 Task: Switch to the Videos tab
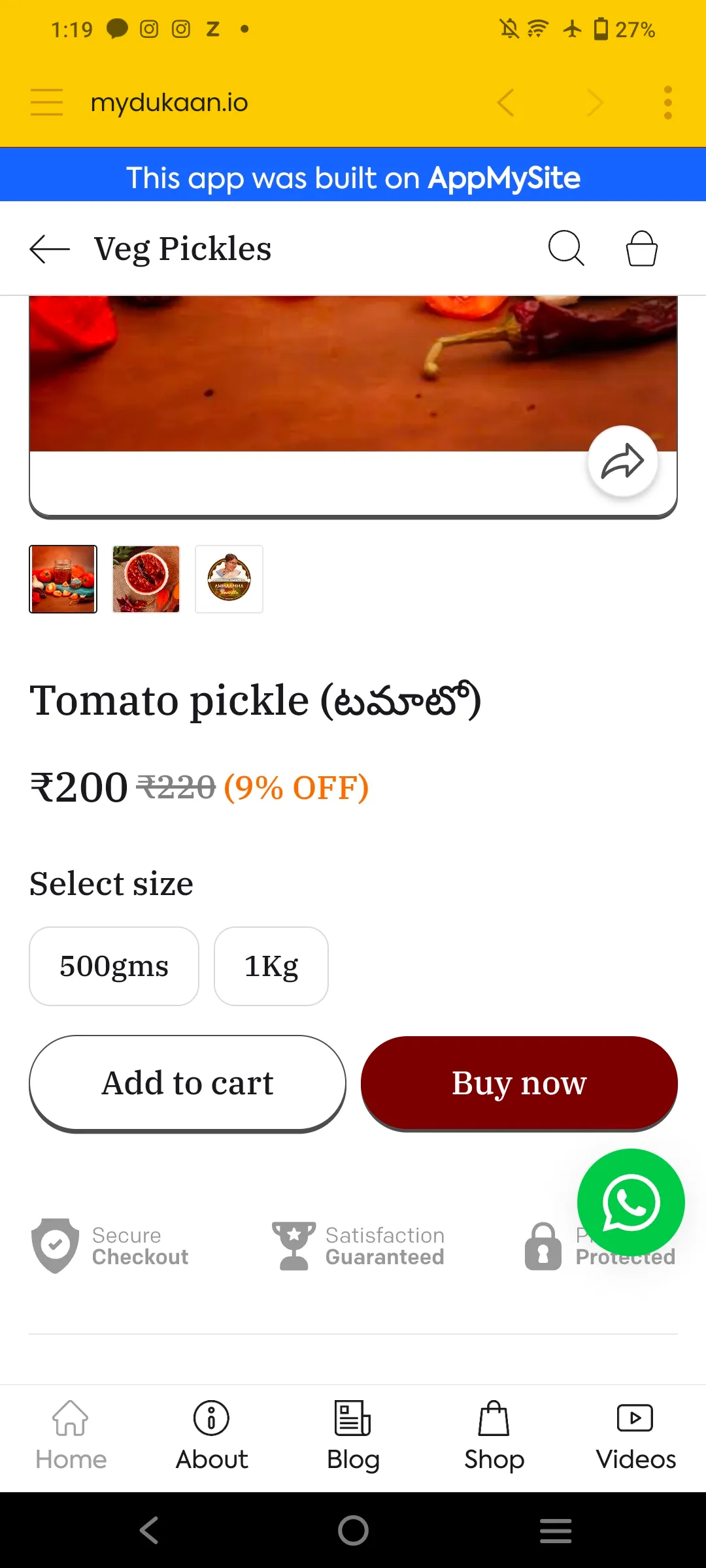coord(635,1437)
